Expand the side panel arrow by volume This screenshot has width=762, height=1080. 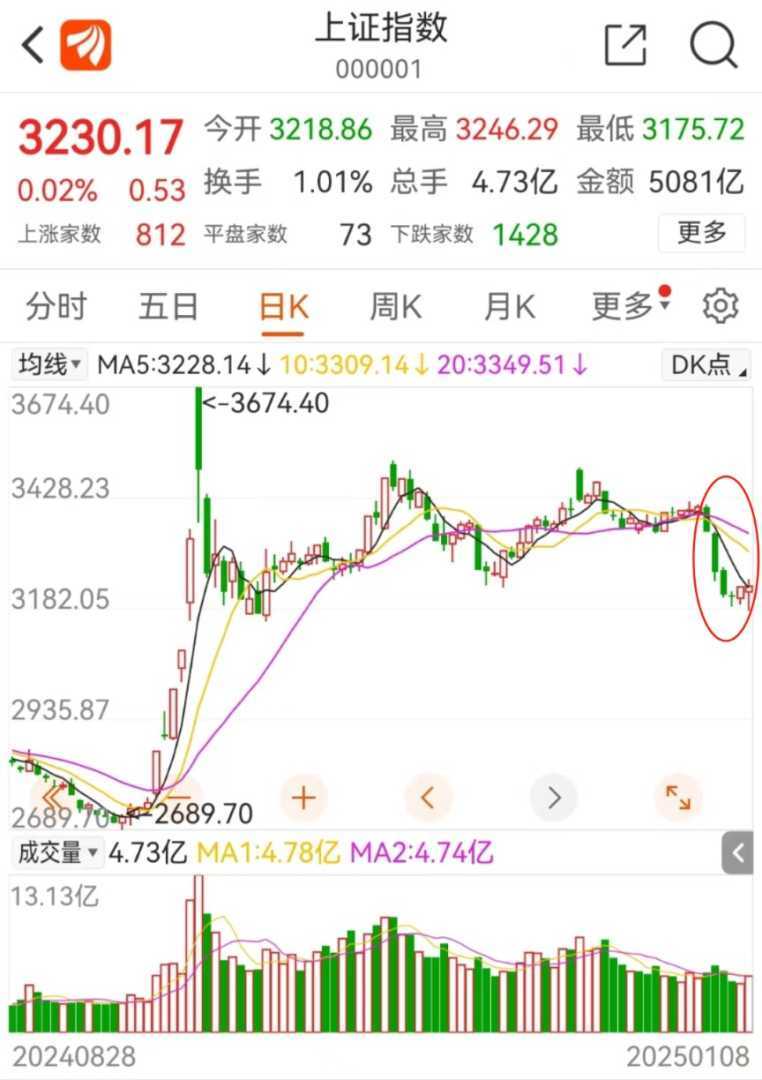738,853
